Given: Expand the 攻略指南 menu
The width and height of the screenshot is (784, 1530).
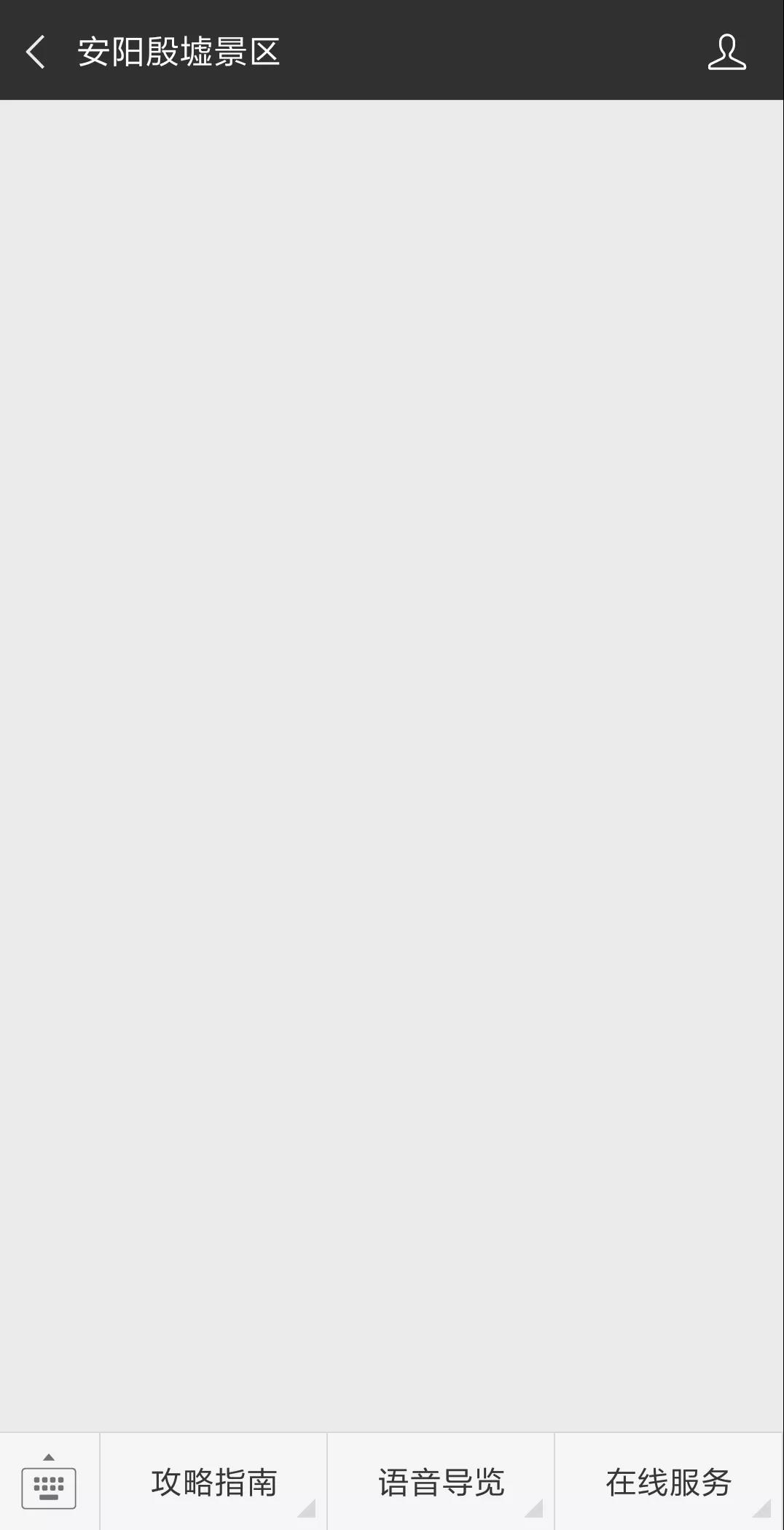Looking at the screenshot, I should click(x=213, y=1482).
